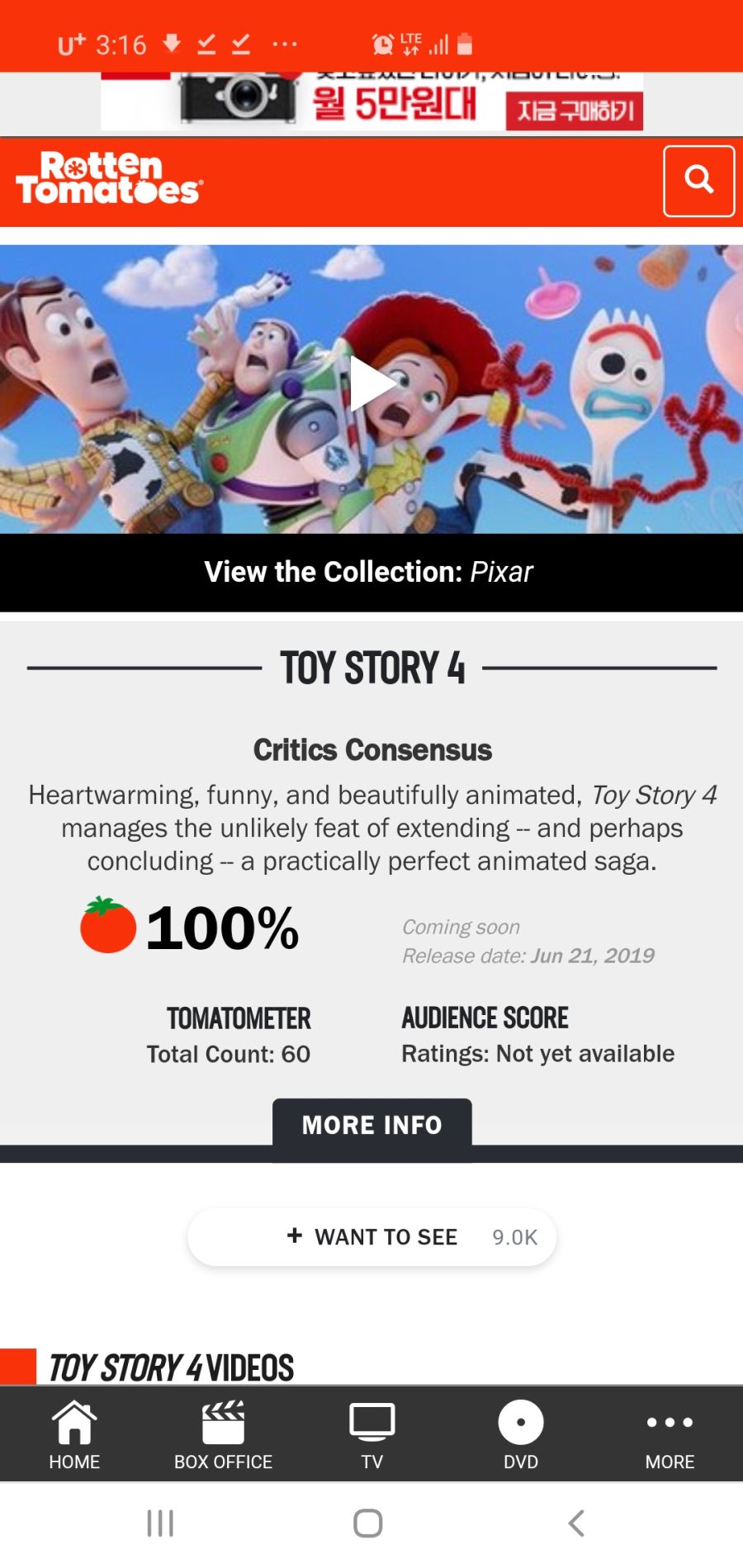Switch to the BOX OFFICE tab
The image size is (743, 1568).
click(223, 1436)
